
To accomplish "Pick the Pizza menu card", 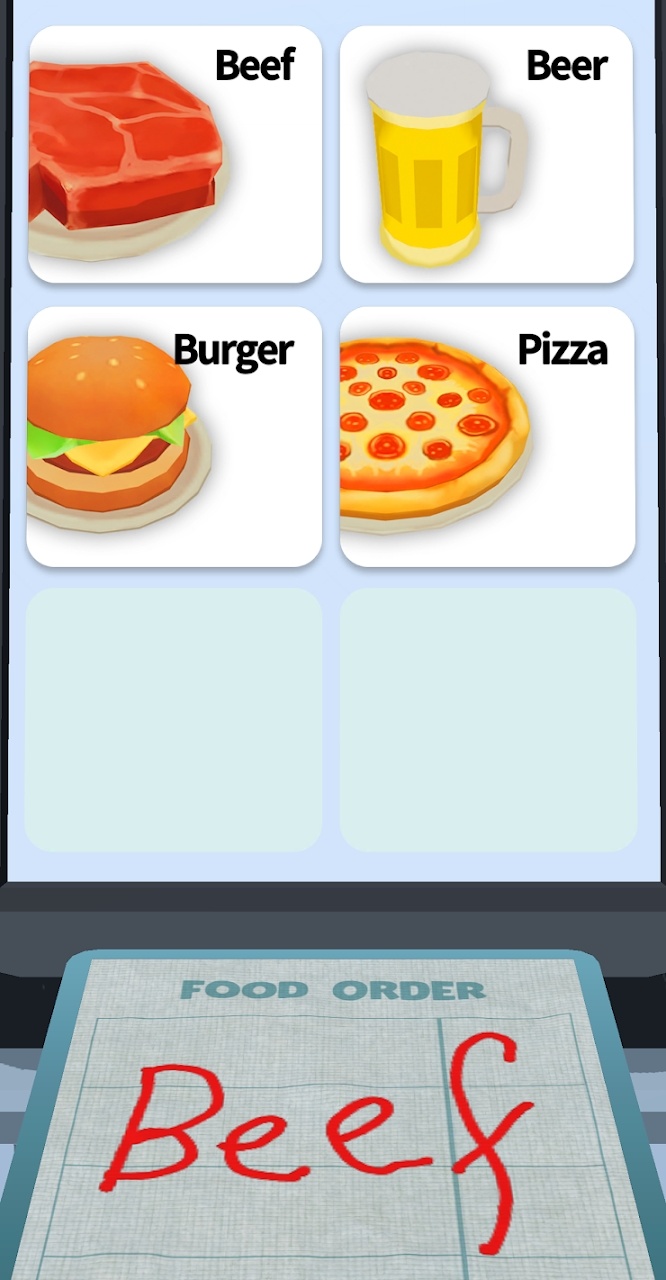I will pyautogui.click(x=487, y=436).
